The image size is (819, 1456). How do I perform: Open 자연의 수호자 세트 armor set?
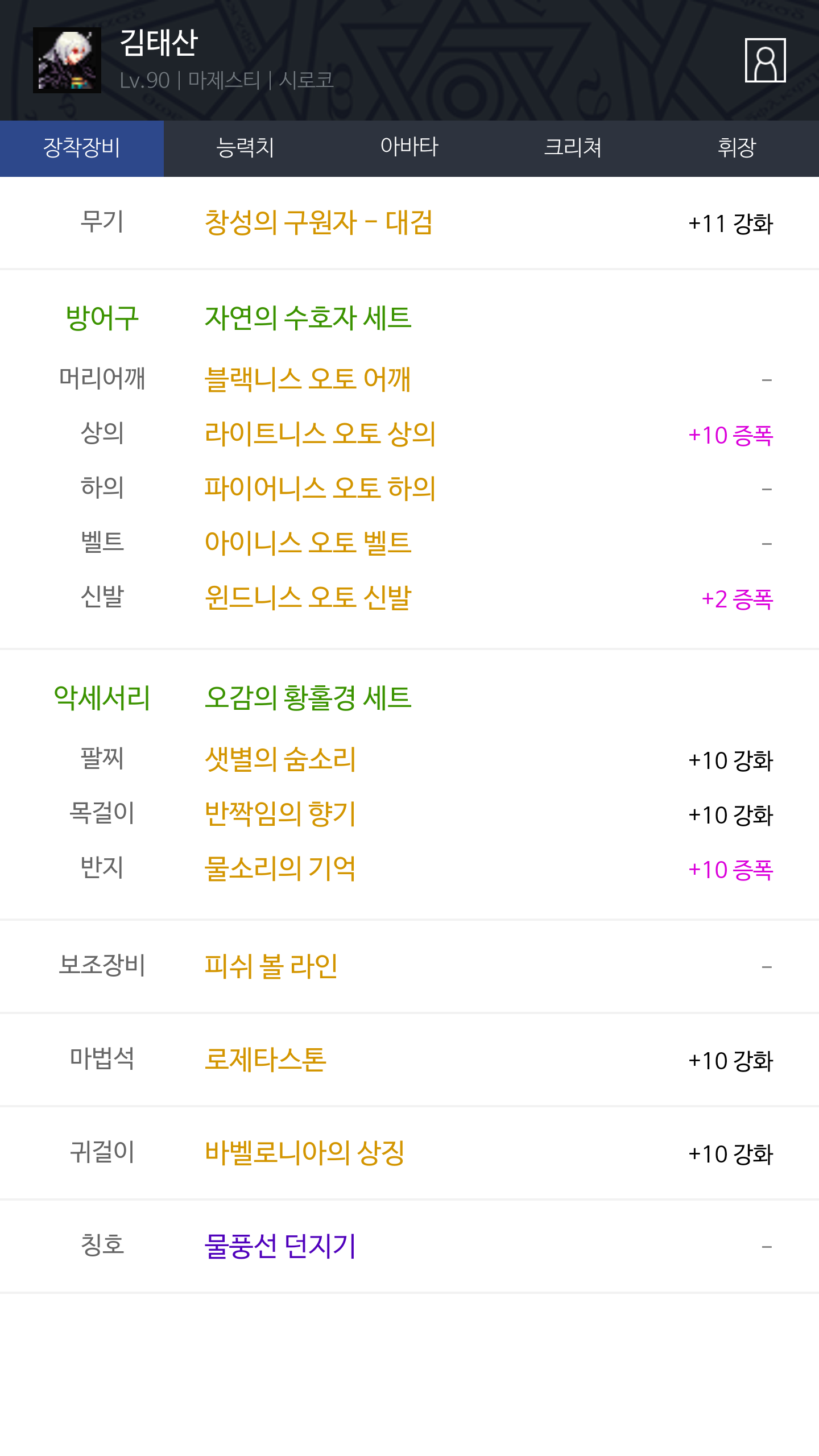308,317
